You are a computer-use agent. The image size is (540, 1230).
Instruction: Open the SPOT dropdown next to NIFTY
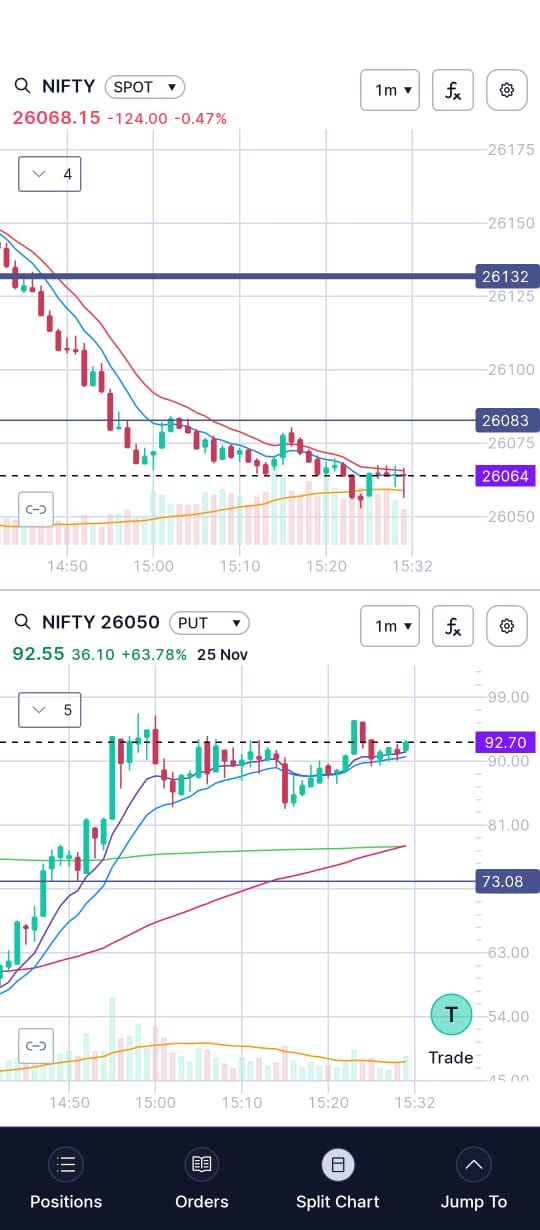click(144, 87)
